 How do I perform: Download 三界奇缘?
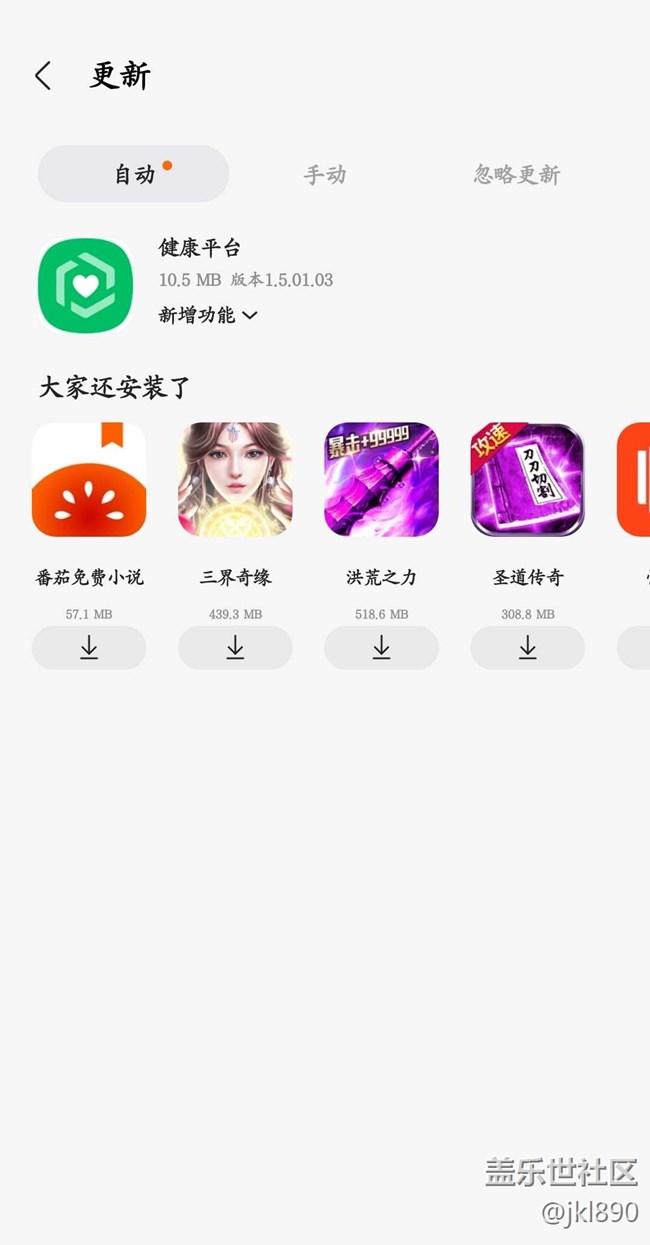click(235, 648)
